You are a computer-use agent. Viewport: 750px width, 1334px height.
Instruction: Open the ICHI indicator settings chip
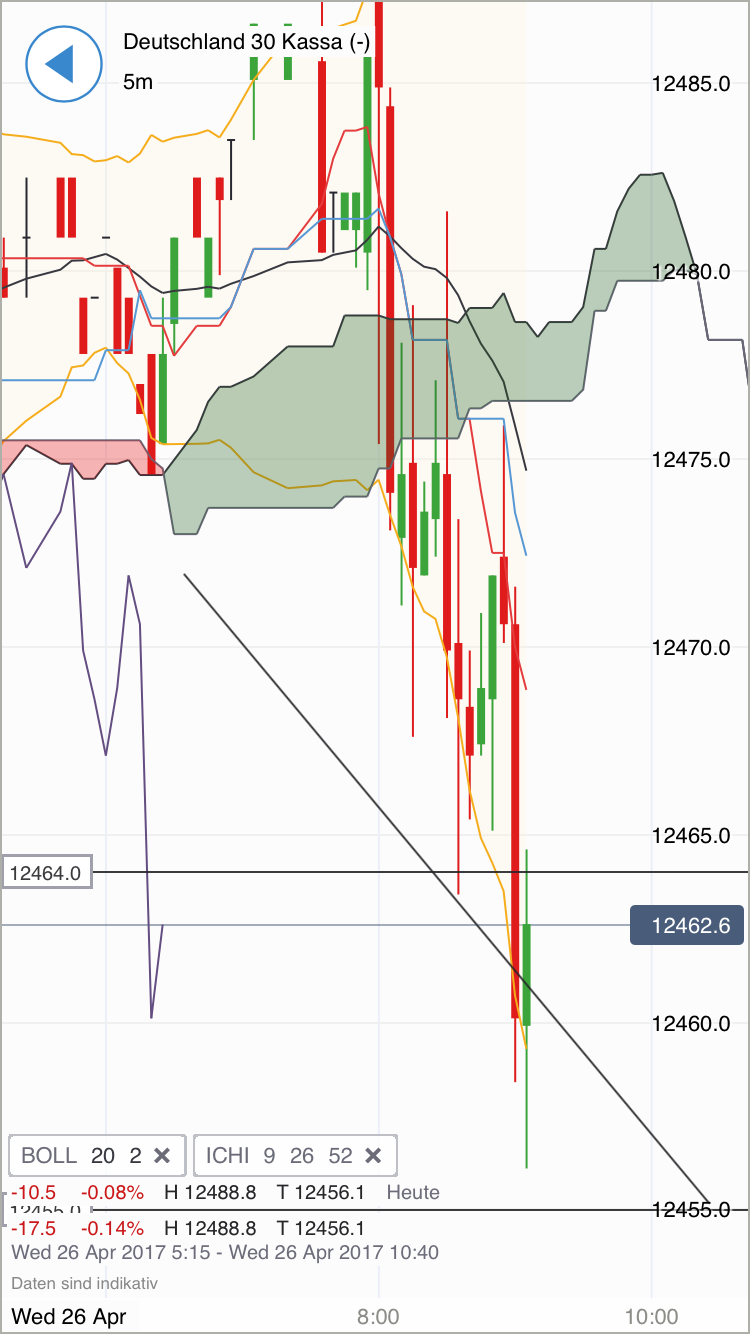(278, 1156)
